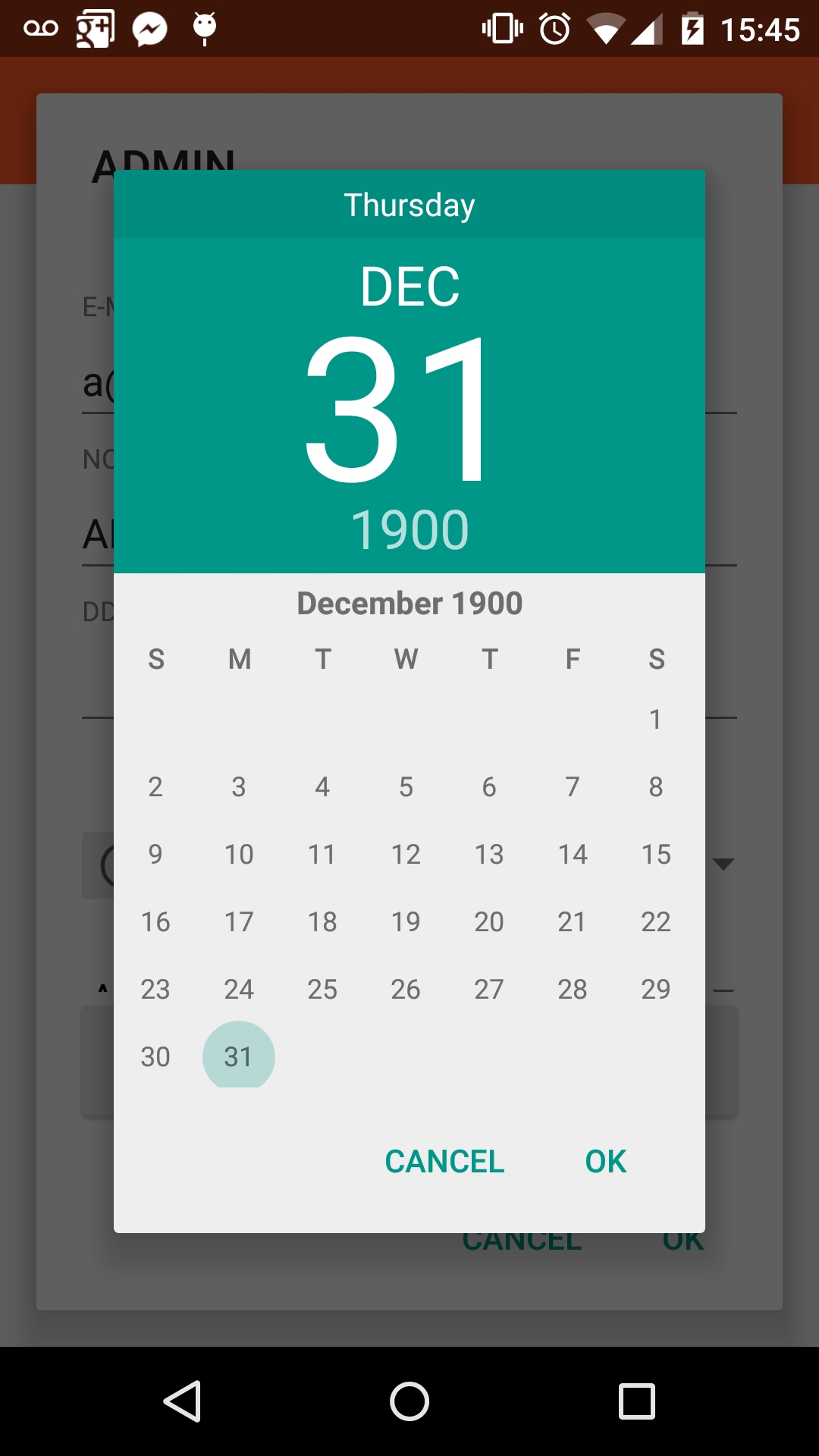
Task: Cancel the date picker dialog
Action: tap(444, 1161)
